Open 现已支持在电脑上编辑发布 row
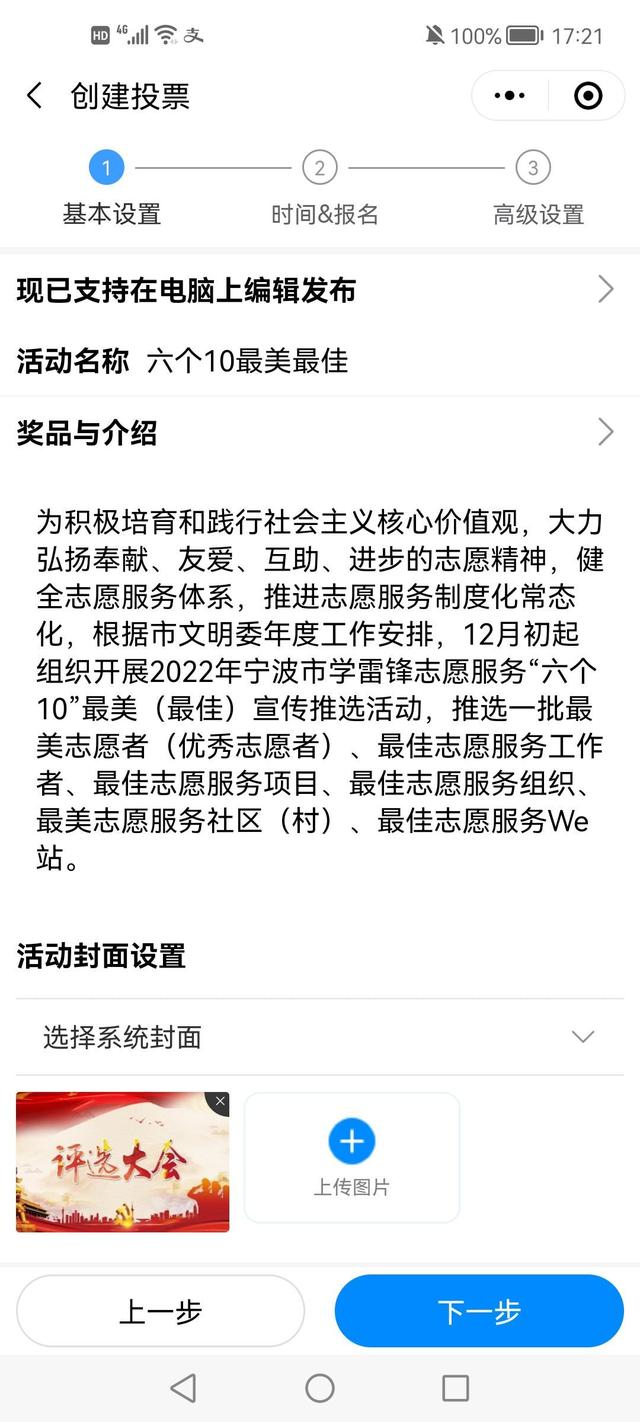 320,291
